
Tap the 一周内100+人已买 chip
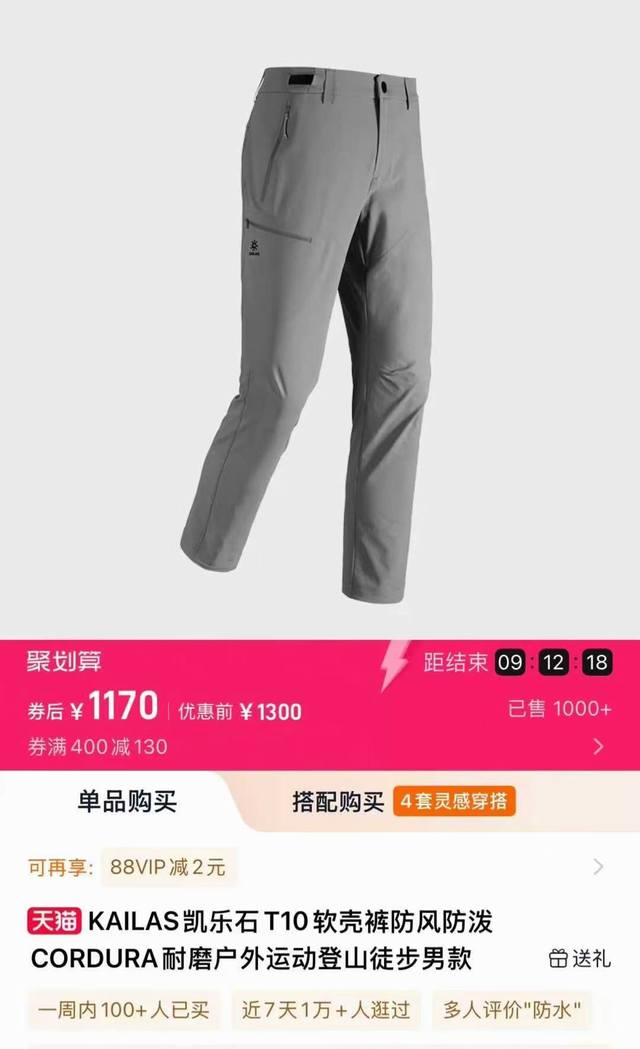[x=124, y=1010]
